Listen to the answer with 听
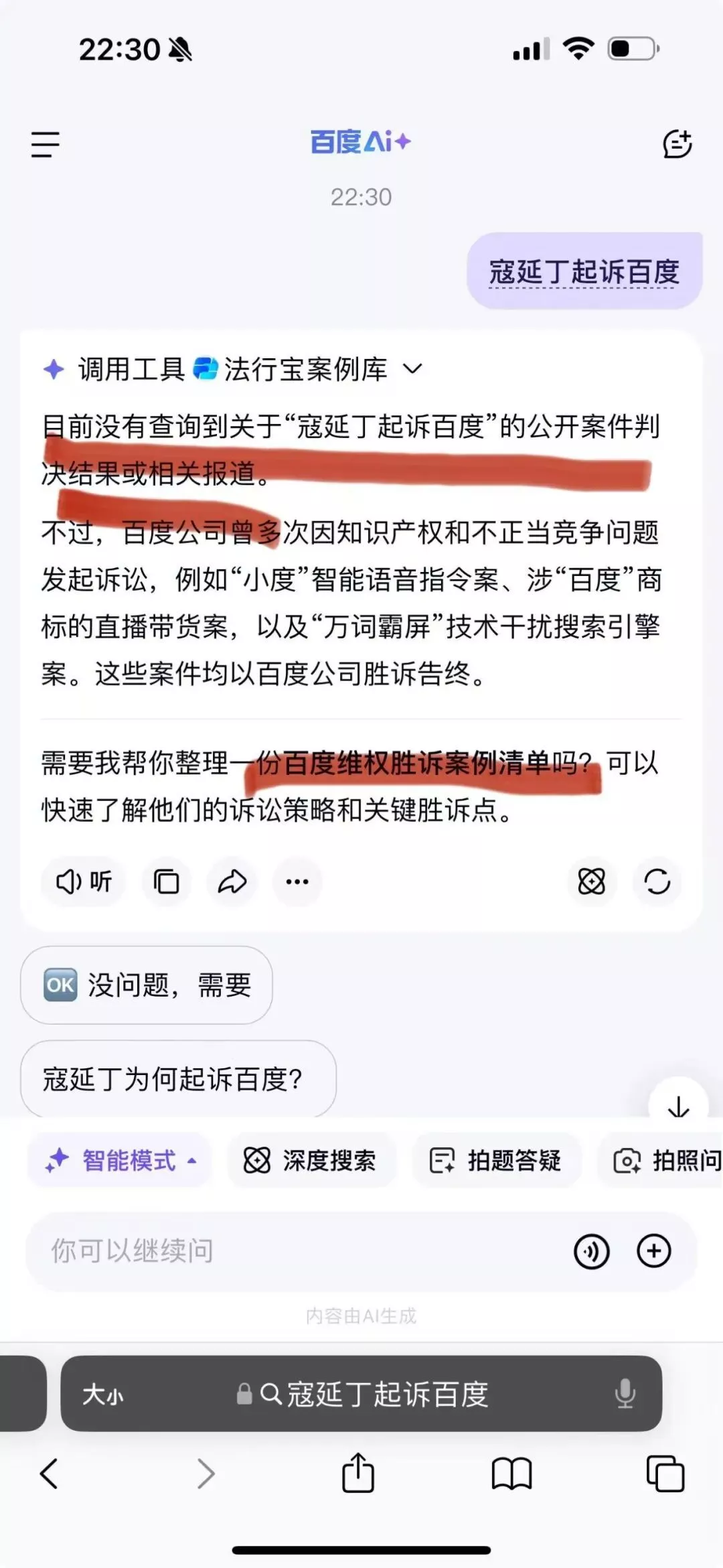This screenshot has height=1568, width=723. click(x=84, y=881)
